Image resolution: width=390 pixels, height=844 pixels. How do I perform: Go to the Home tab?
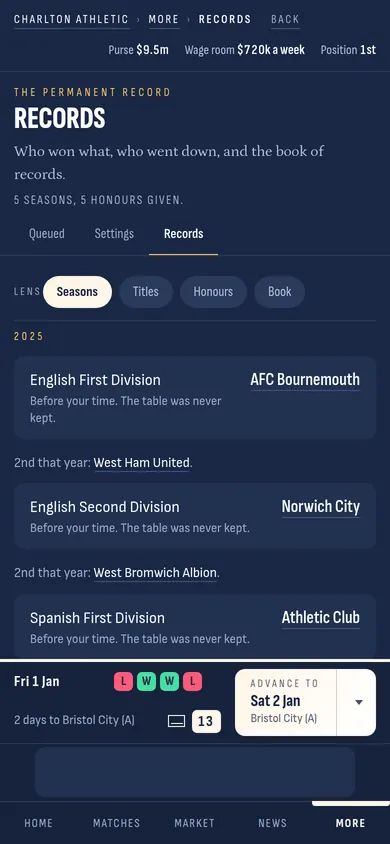tap(39, 823)
